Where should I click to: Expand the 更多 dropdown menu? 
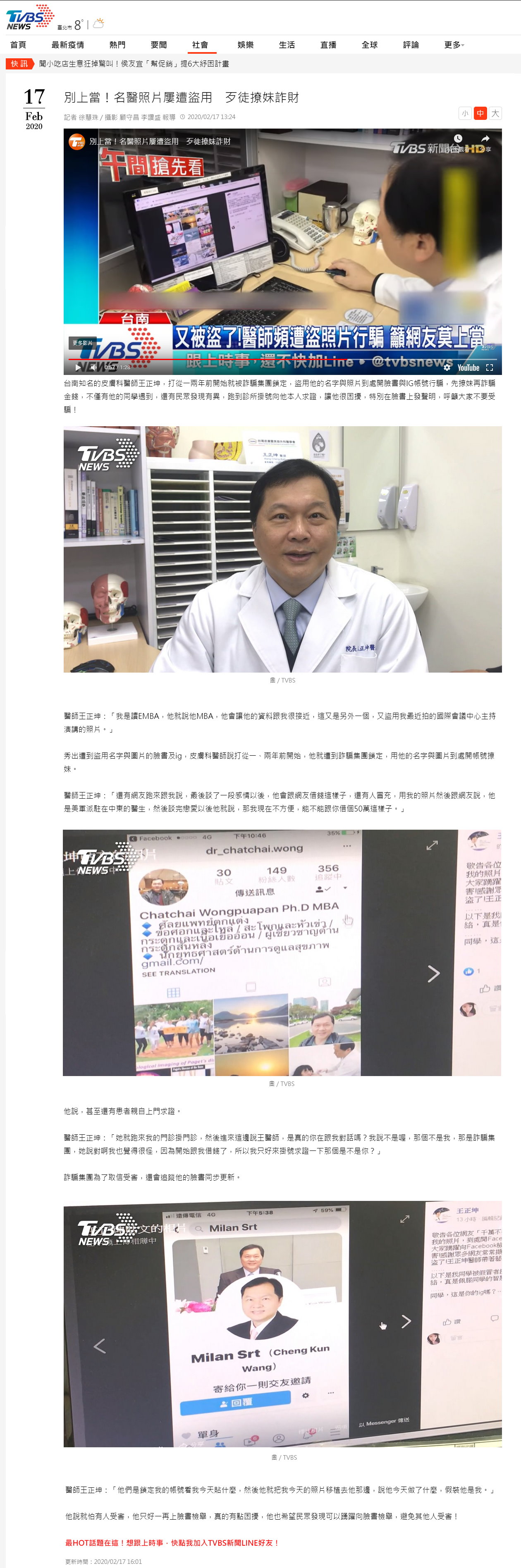click(454, 45)
